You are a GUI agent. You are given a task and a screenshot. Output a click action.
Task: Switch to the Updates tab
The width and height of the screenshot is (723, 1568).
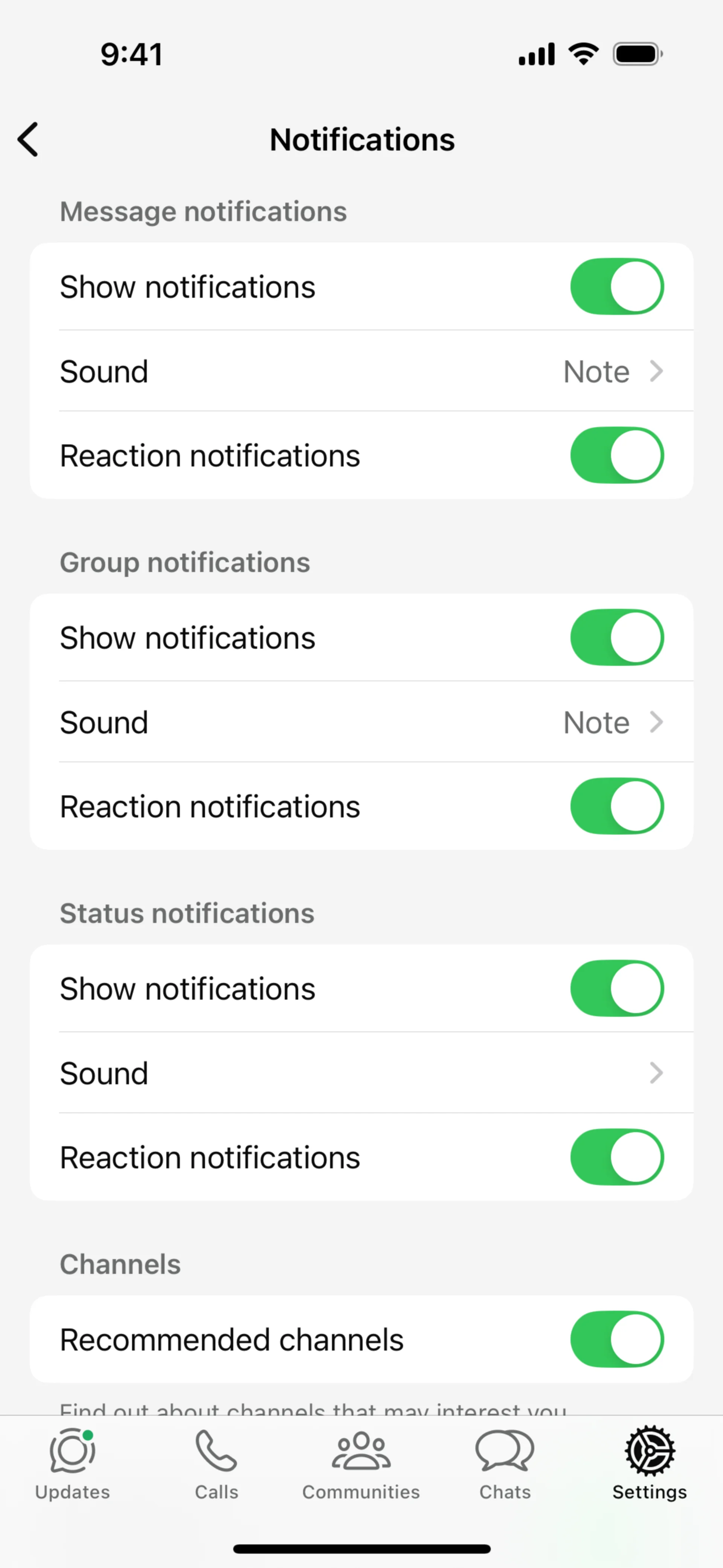[72, 1464]
